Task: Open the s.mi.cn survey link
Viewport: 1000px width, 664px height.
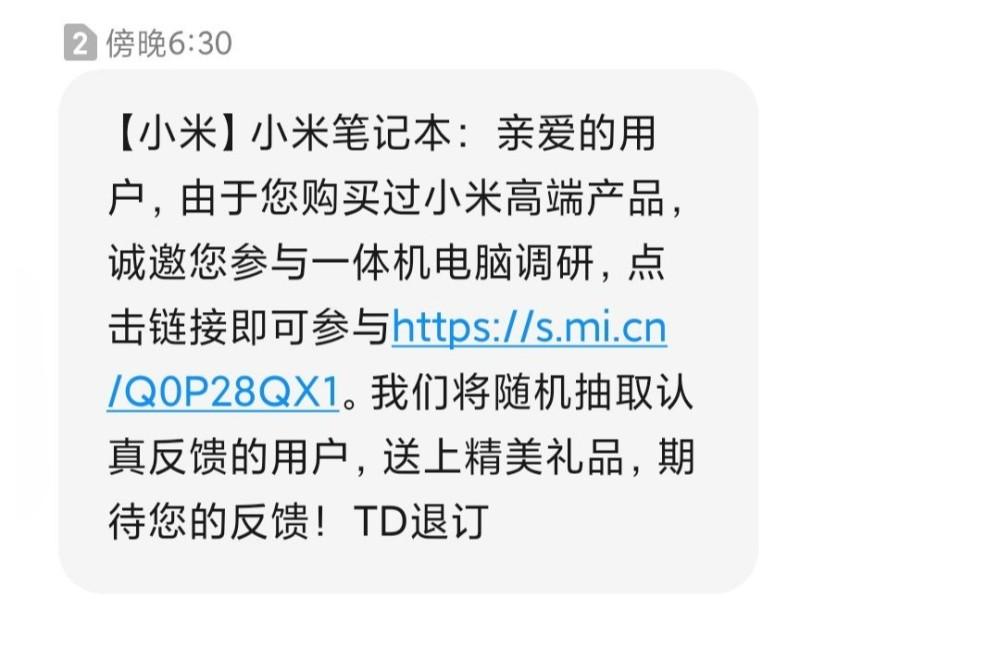Action: click(528, 329)
